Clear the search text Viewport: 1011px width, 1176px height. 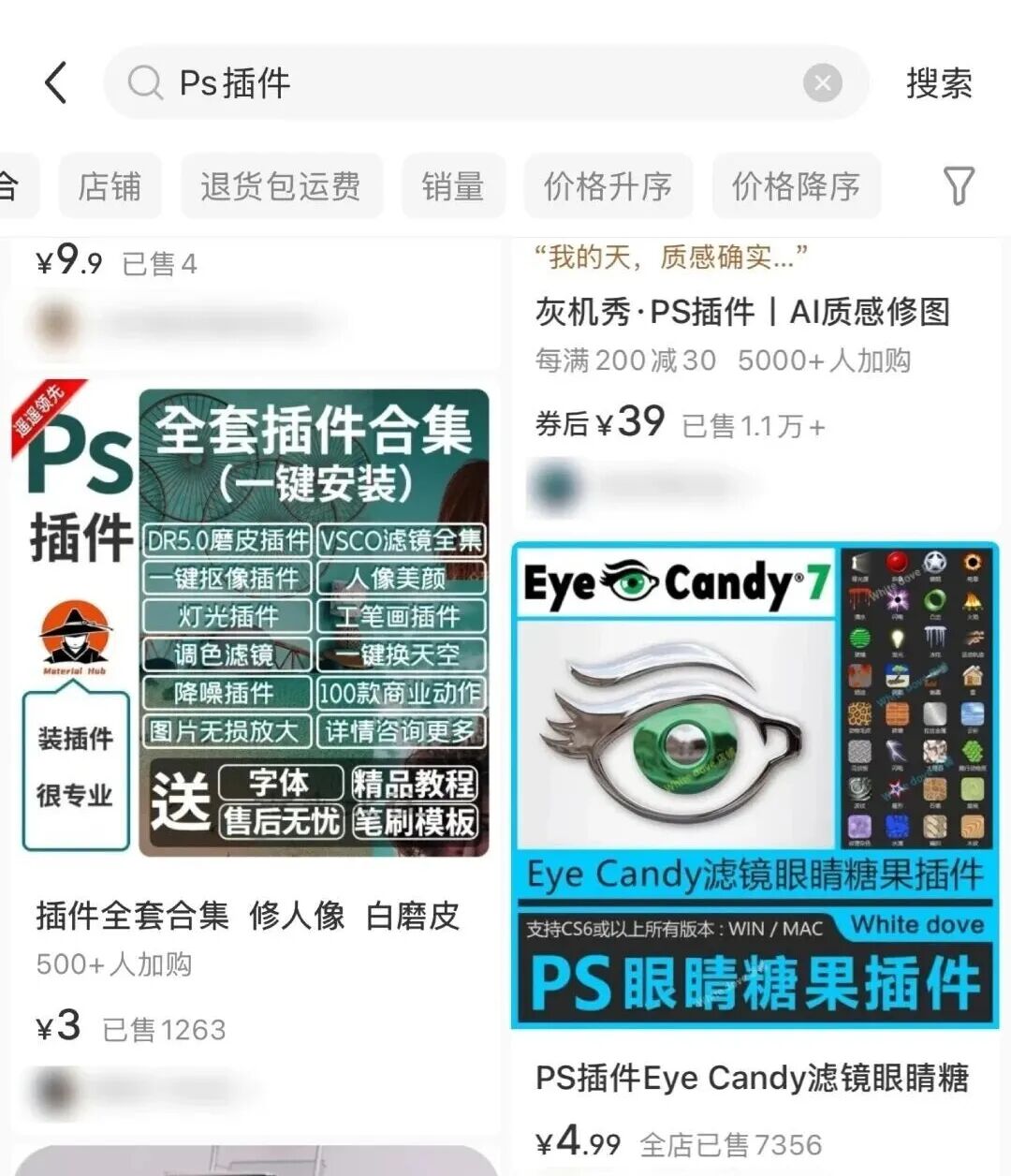[x=822, y=83]
